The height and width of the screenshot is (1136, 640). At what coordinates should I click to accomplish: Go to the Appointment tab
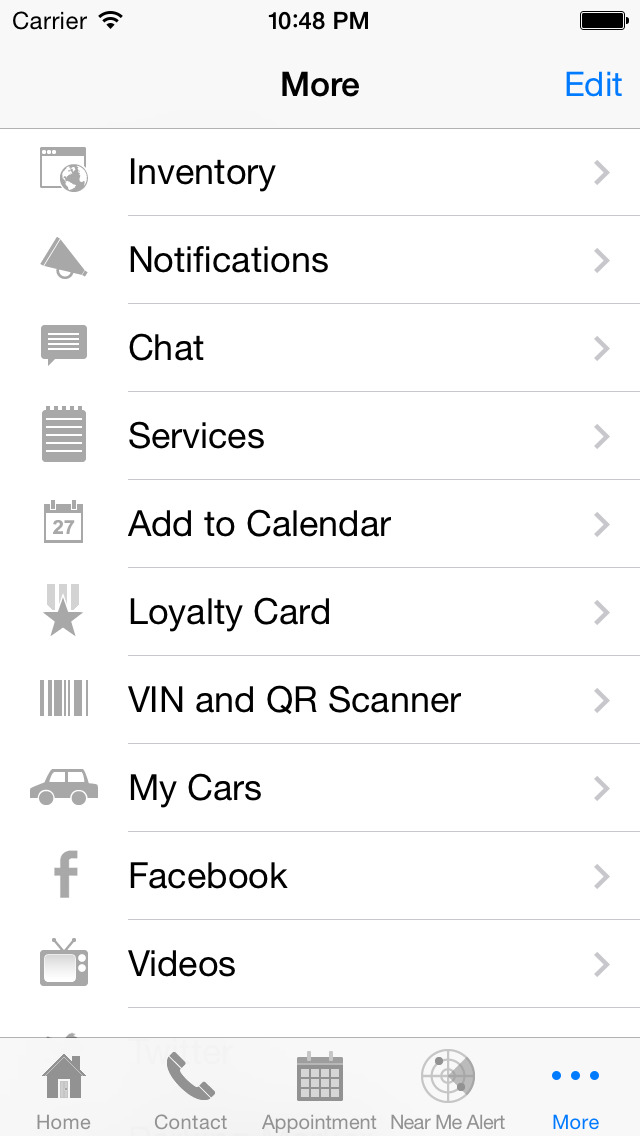point(320,1089)
